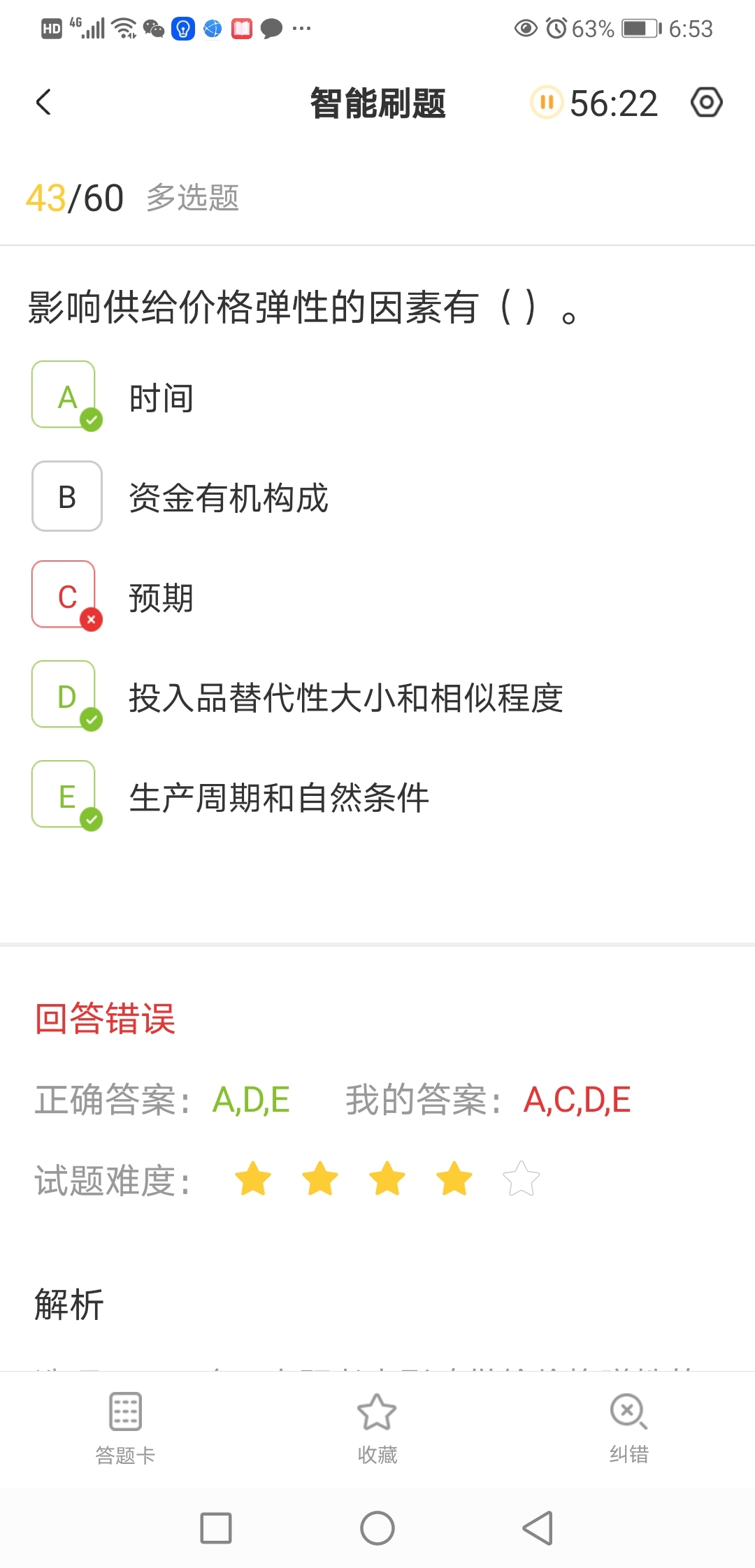Pause the quiz timer

click(547, 103)
